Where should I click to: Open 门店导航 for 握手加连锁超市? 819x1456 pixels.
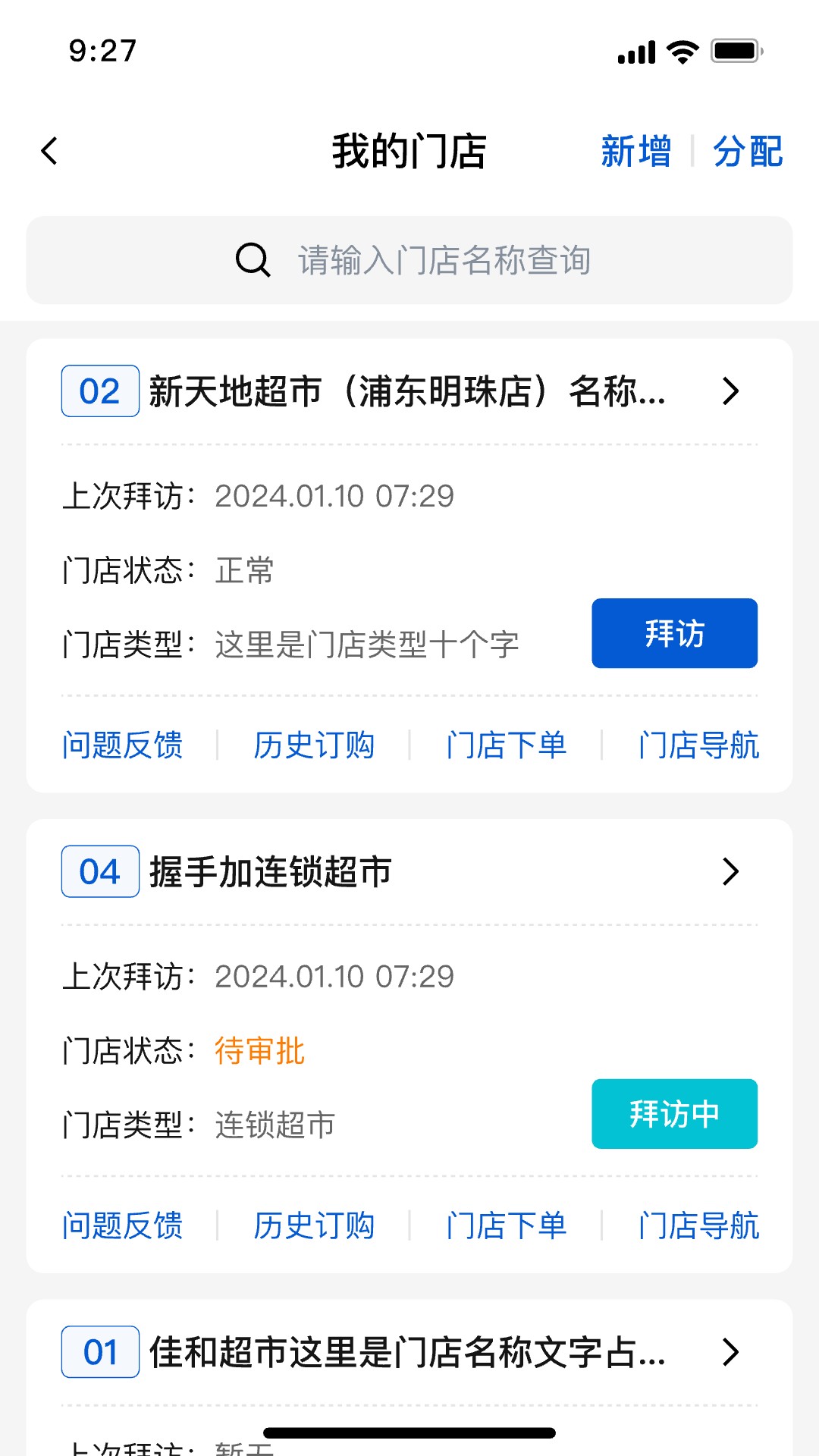698,1226
